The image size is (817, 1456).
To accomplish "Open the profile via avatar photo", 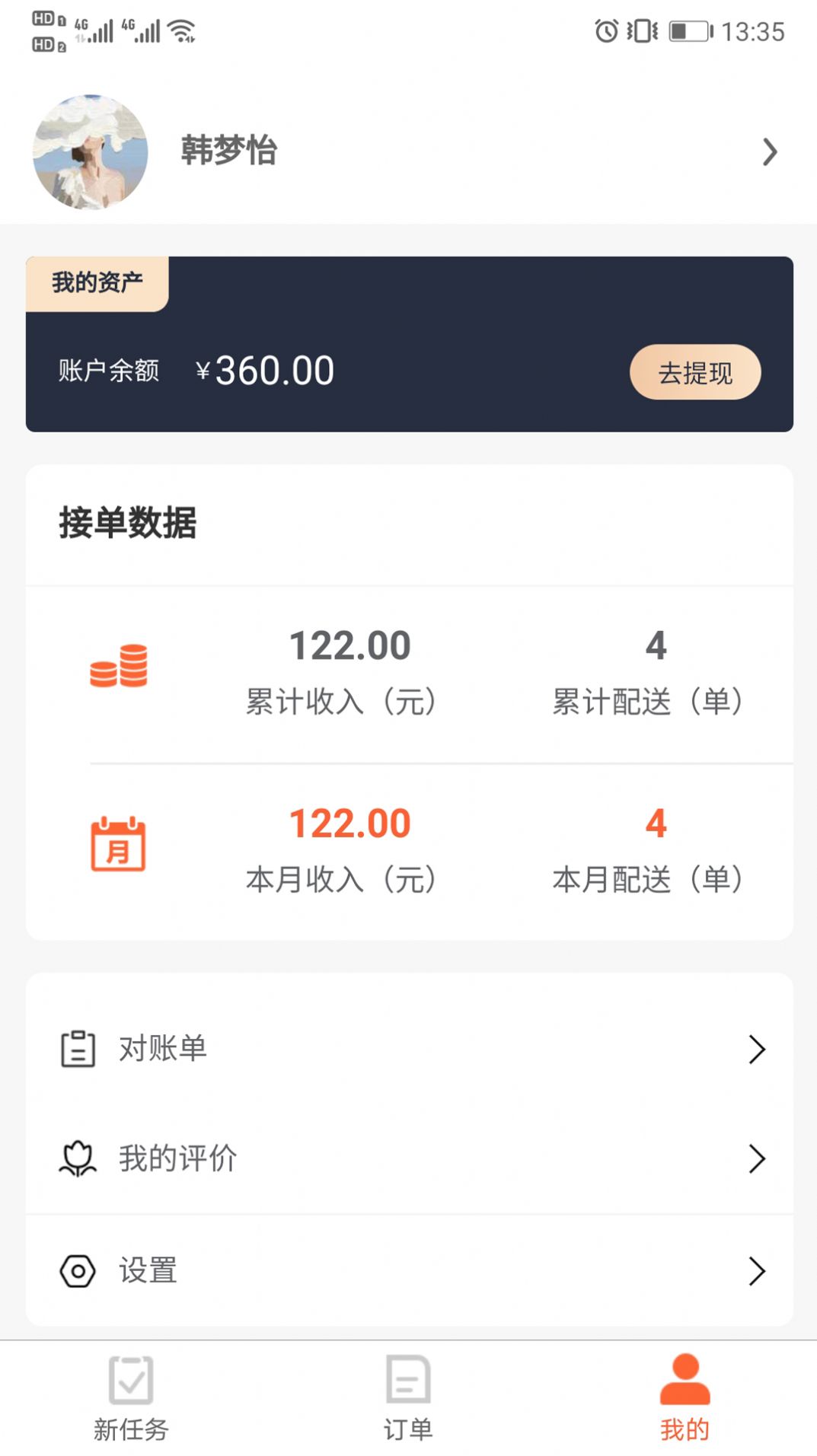I will pyautogui.click(x=90, y=150).
